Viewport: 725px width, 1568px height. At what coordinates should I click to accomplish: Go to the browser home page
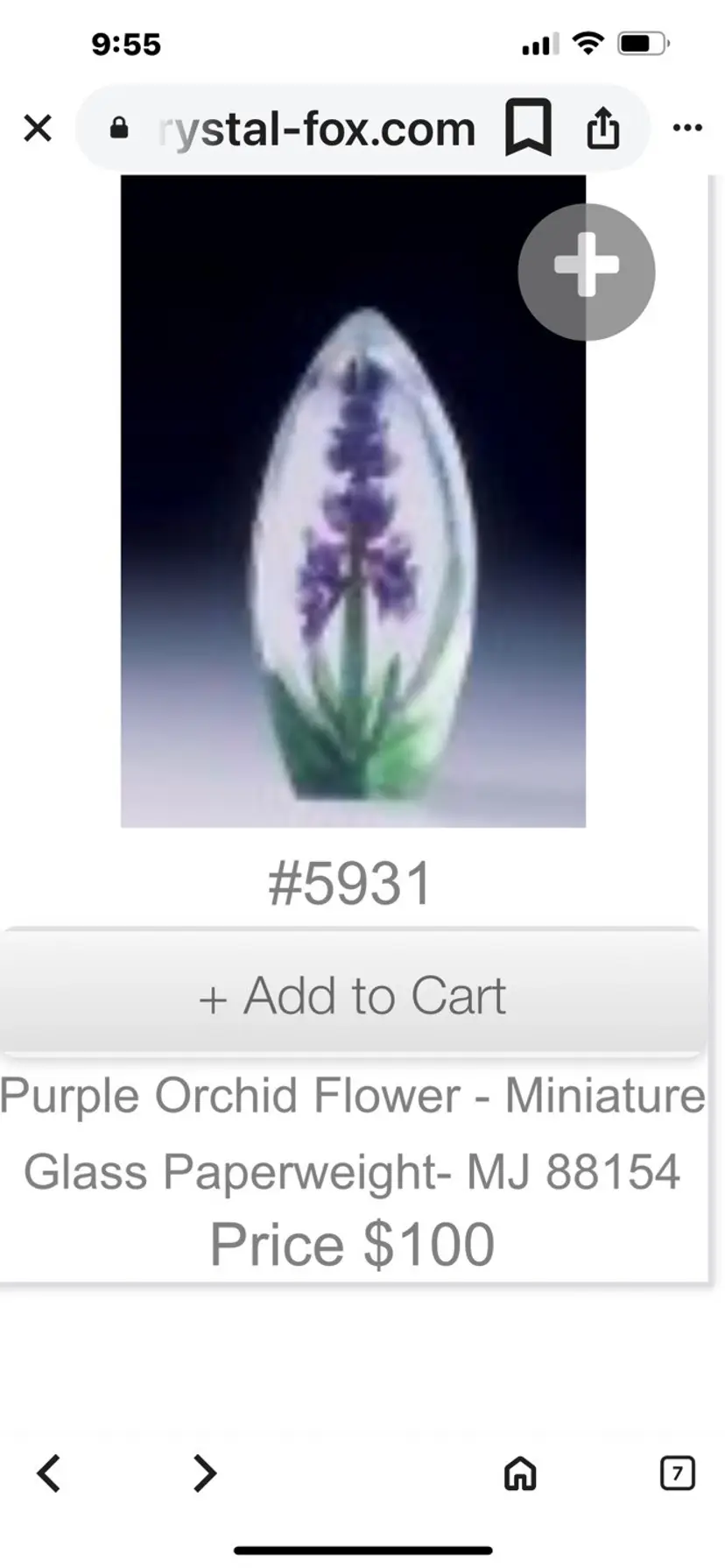pos(520,1473)
